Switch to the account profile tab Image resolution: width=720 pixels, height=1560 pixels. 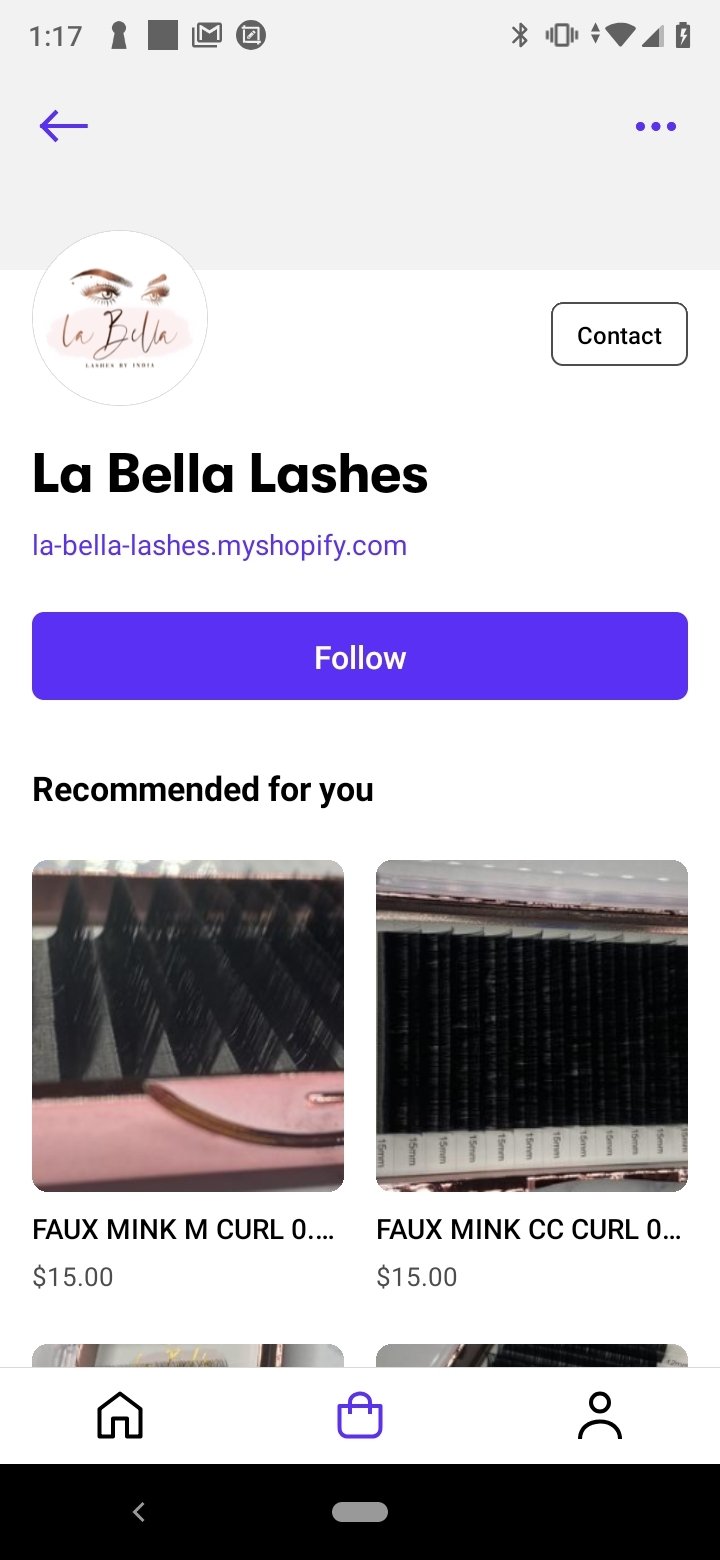tap(600, 1416)
